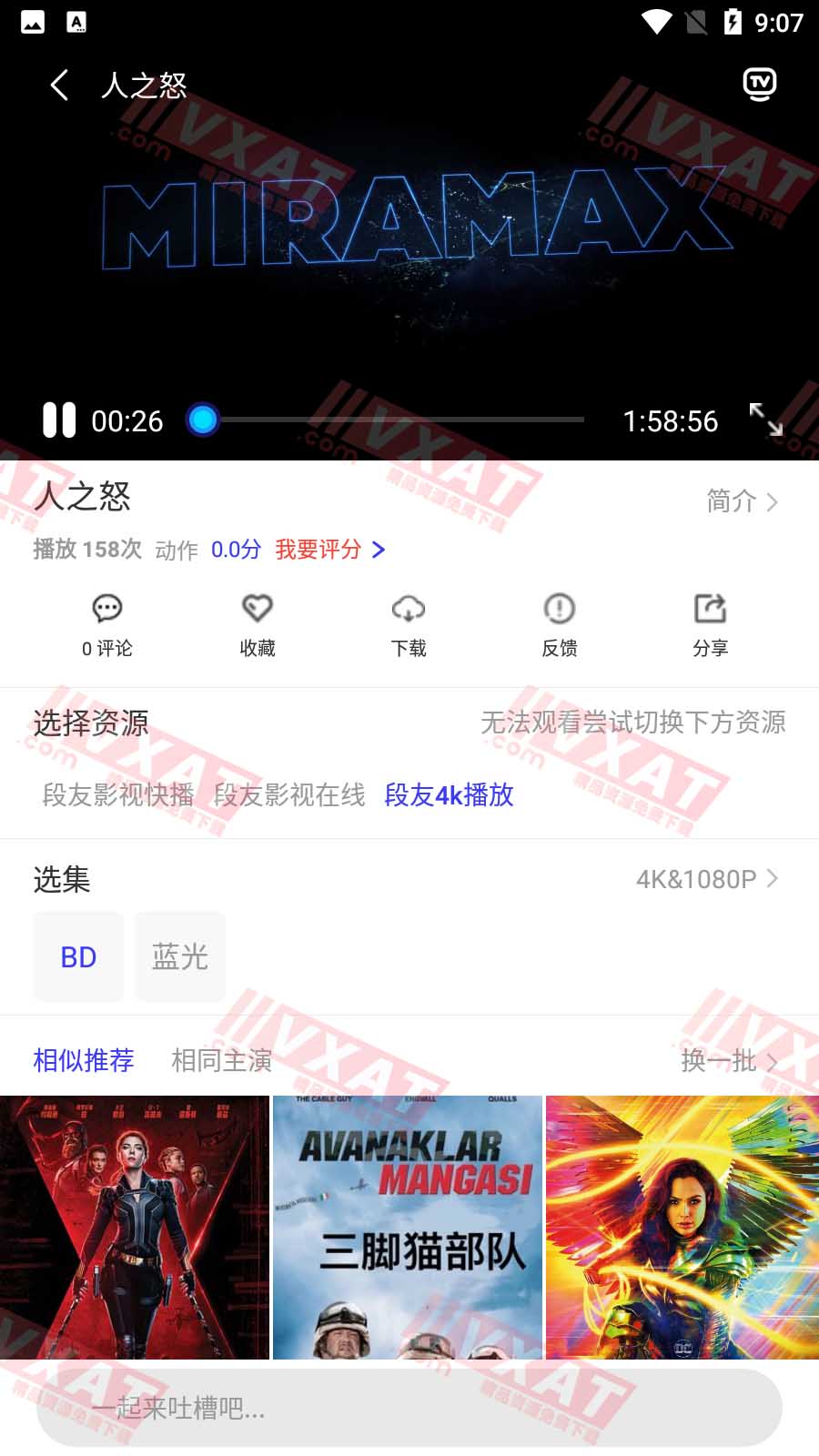Image resolution: width=819 pixels, height=1456 pixels.
Task: Open the 三脚猫部队 movie poster
Action: pos(408,1227)
